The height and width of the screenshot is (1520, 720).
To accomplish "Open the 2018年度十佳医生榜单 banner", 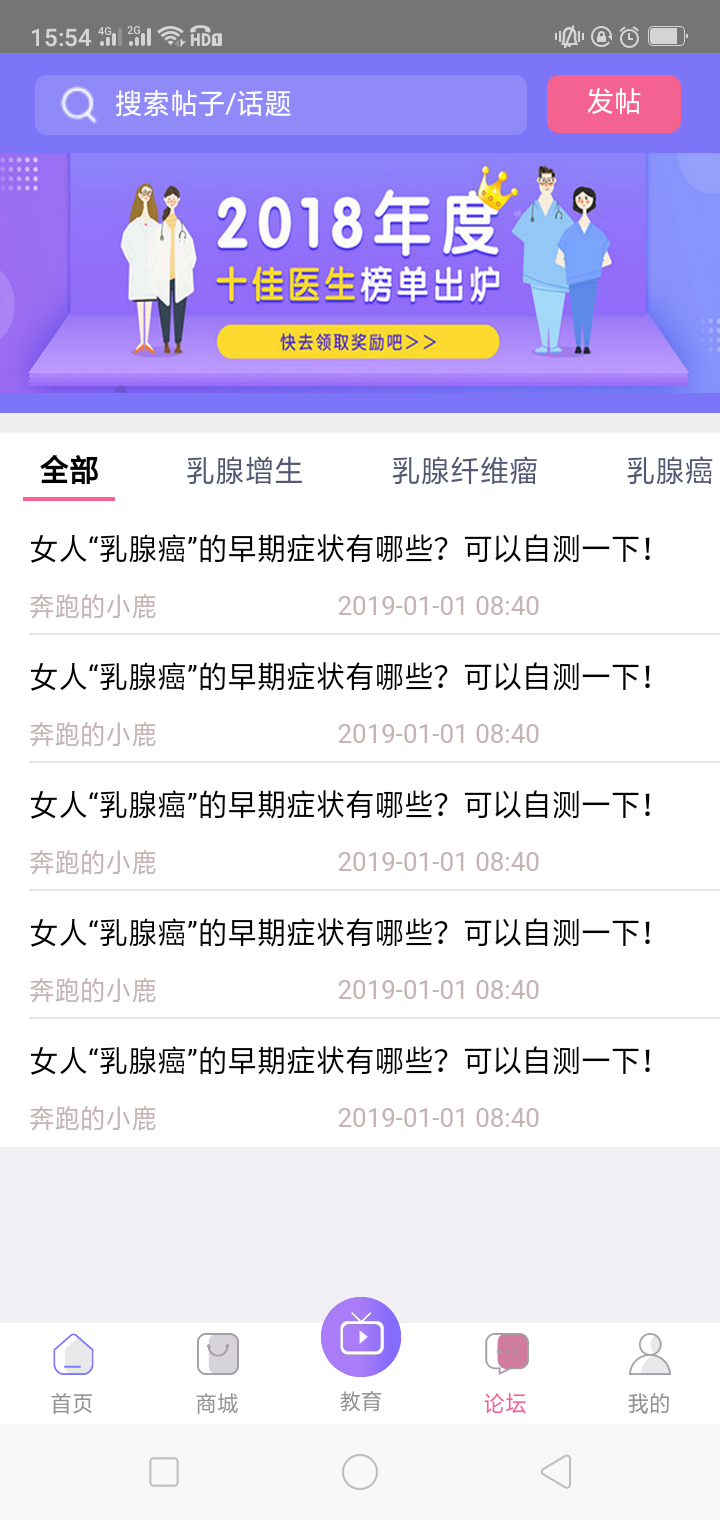I will [x=360, y=272].
